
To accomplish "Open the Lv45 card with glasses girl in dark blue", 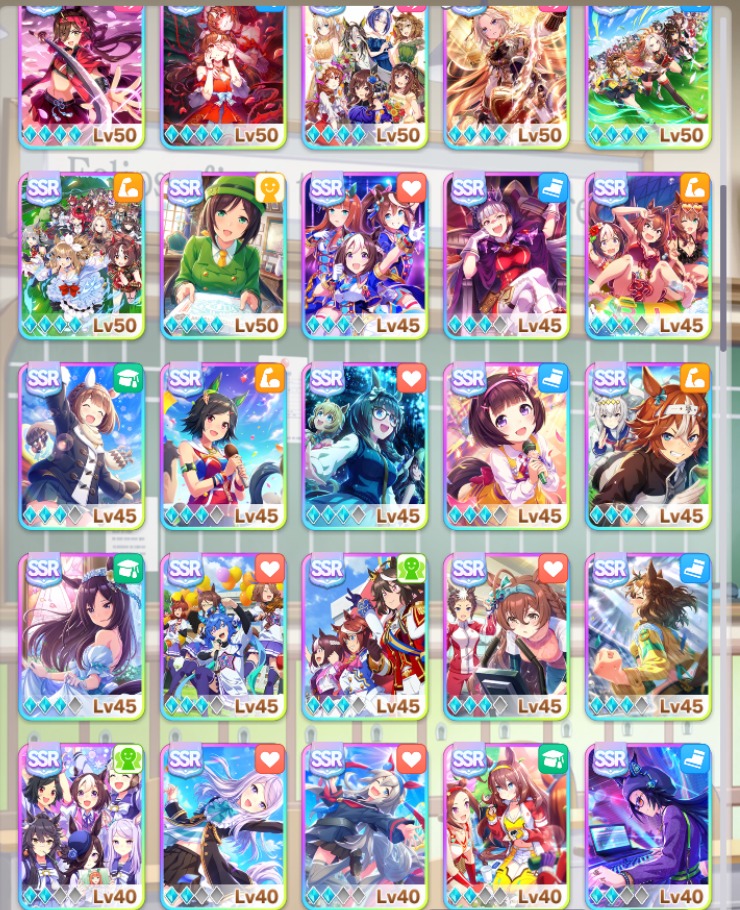I will pos(365,445).
